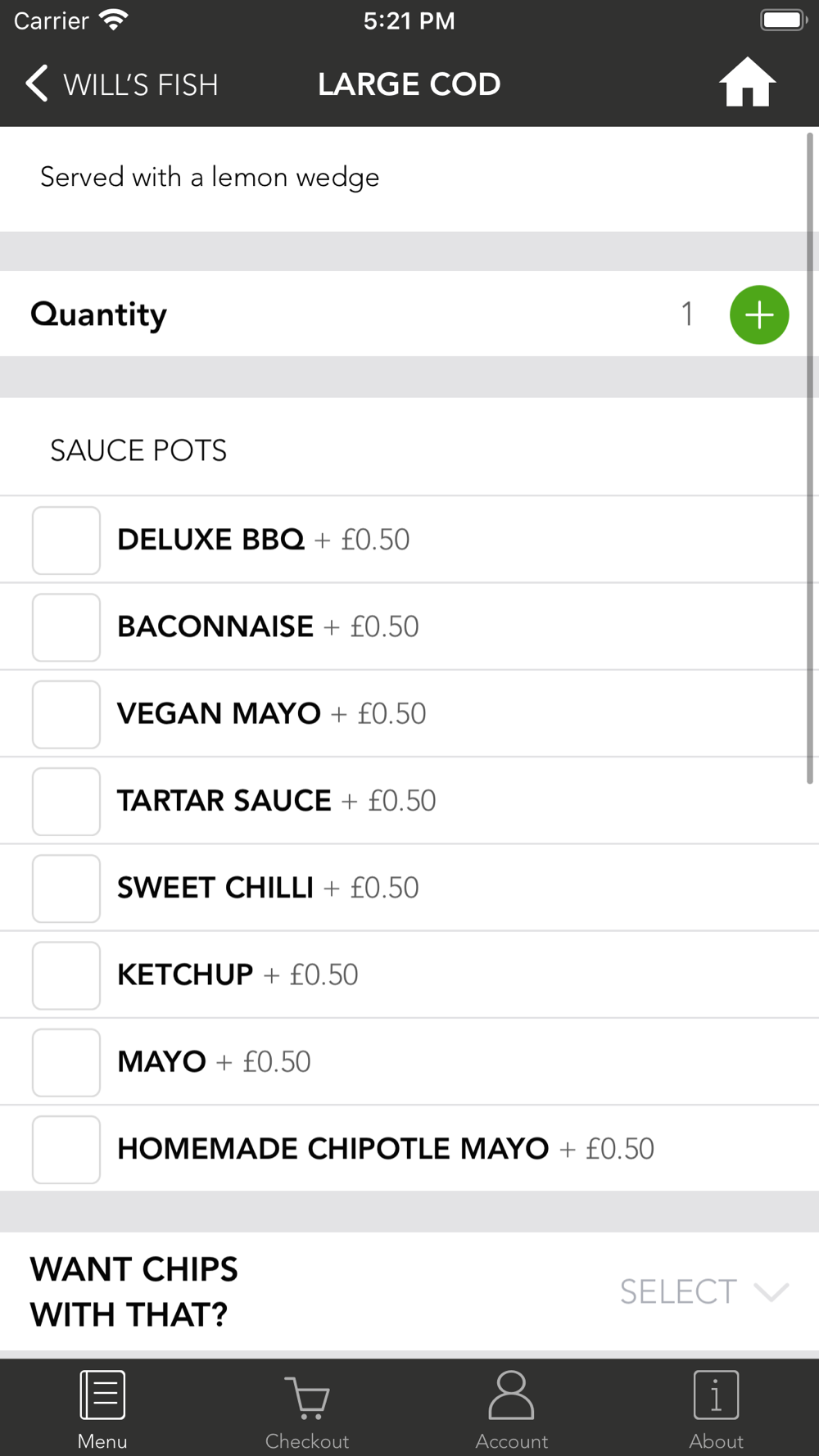The width and height of the screenshot is (819, 1456).
Task: Tick the plain Mayo checkbox
Action: (66, 1062)
